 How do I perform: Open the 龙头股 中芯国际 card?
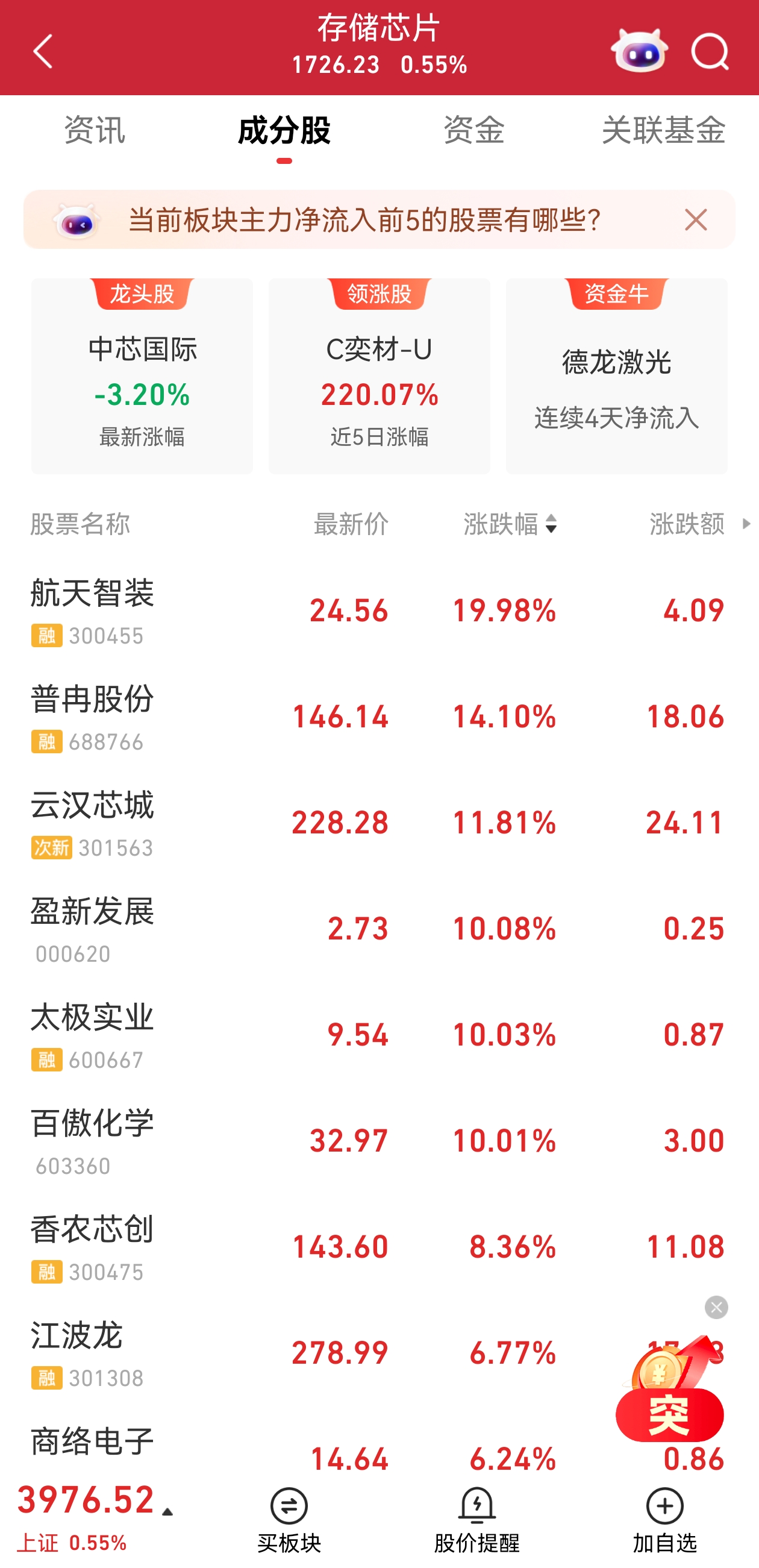[142, 376]
